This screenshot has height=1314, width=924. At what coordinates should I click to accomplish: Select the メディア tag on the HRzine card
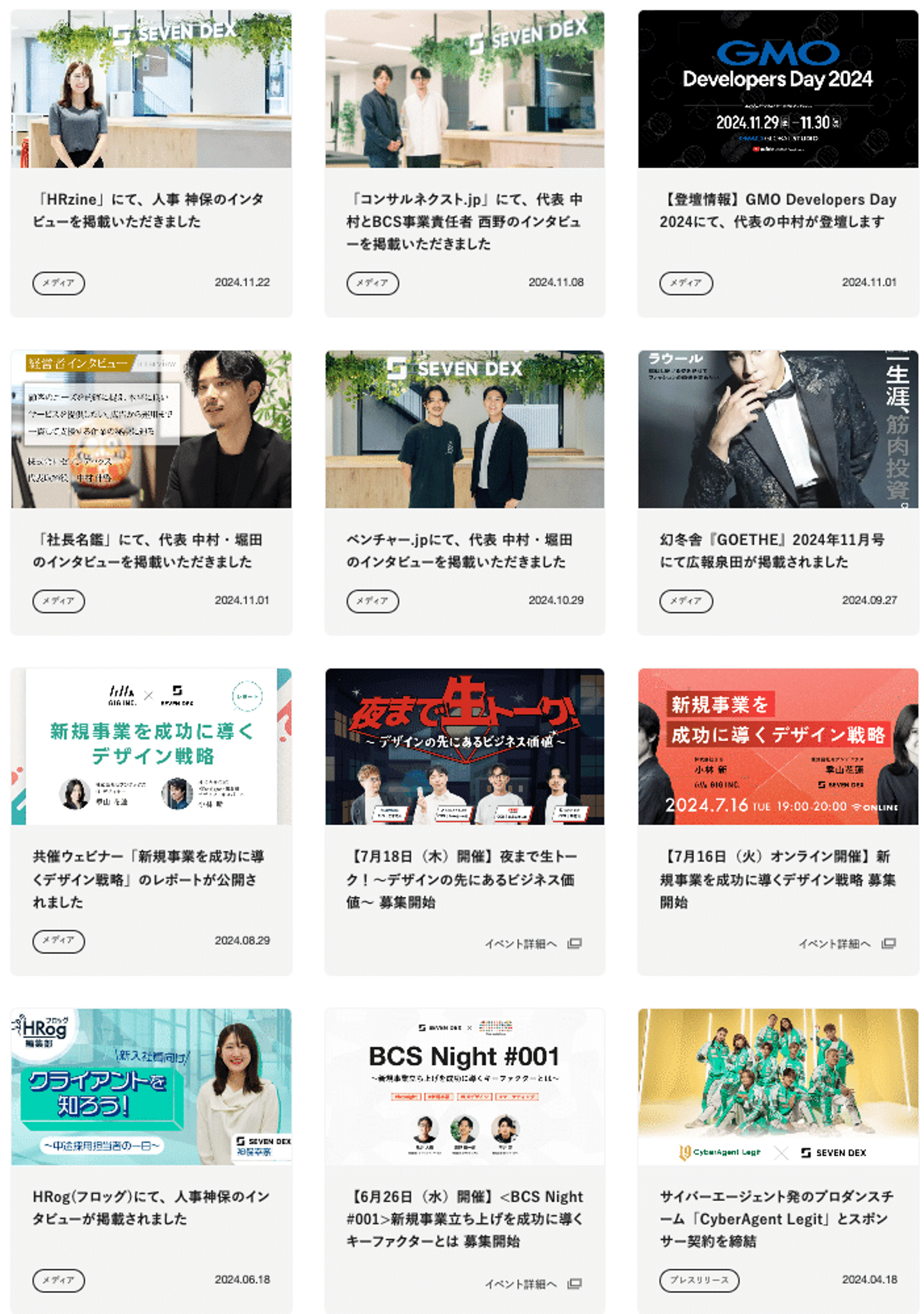(x=58, y=283)
